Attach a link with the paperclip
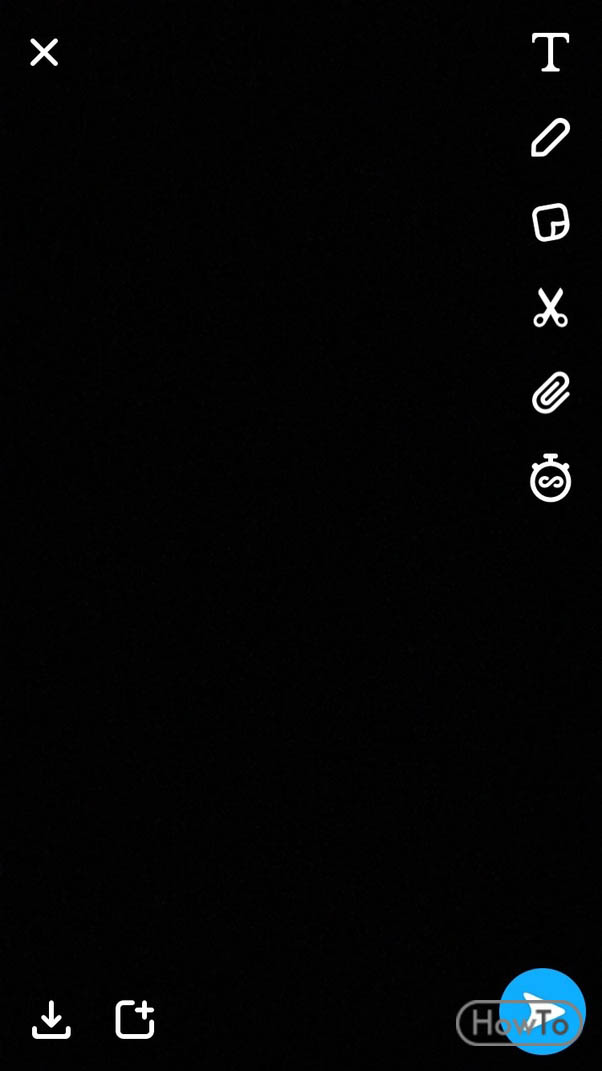 click(x=550, y=393)
